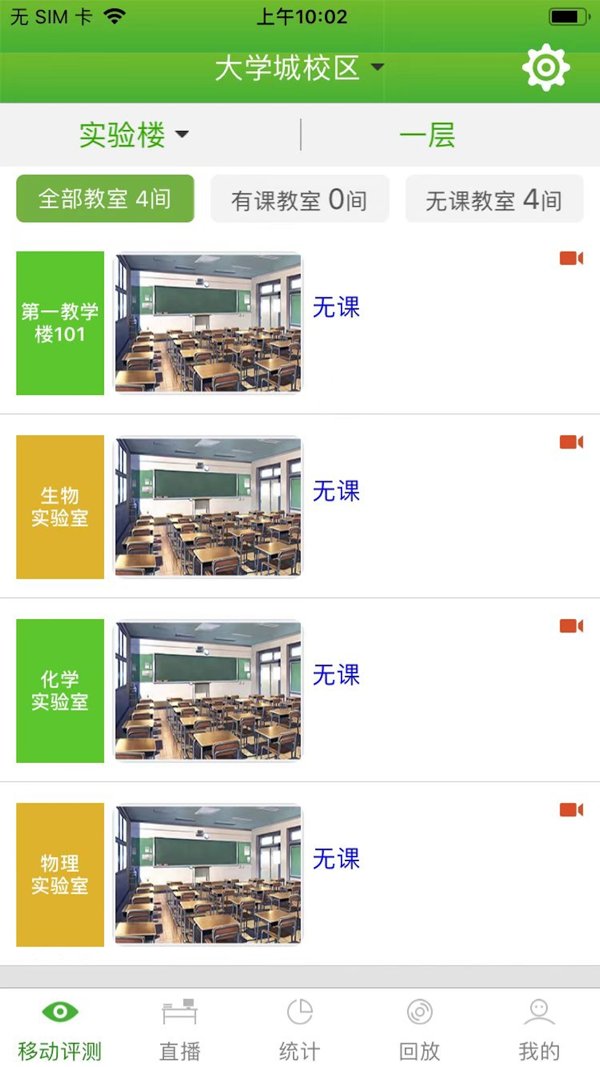
Task: Open the settings gear icon
Action: [x=545, y=68]
